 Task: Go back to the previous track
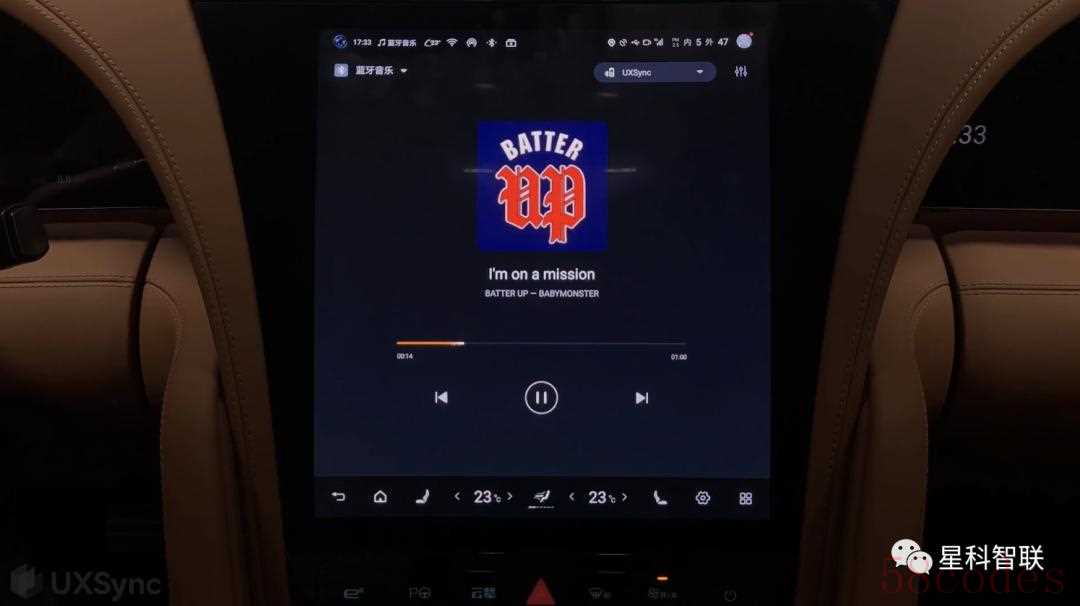[x=441, y=398]
